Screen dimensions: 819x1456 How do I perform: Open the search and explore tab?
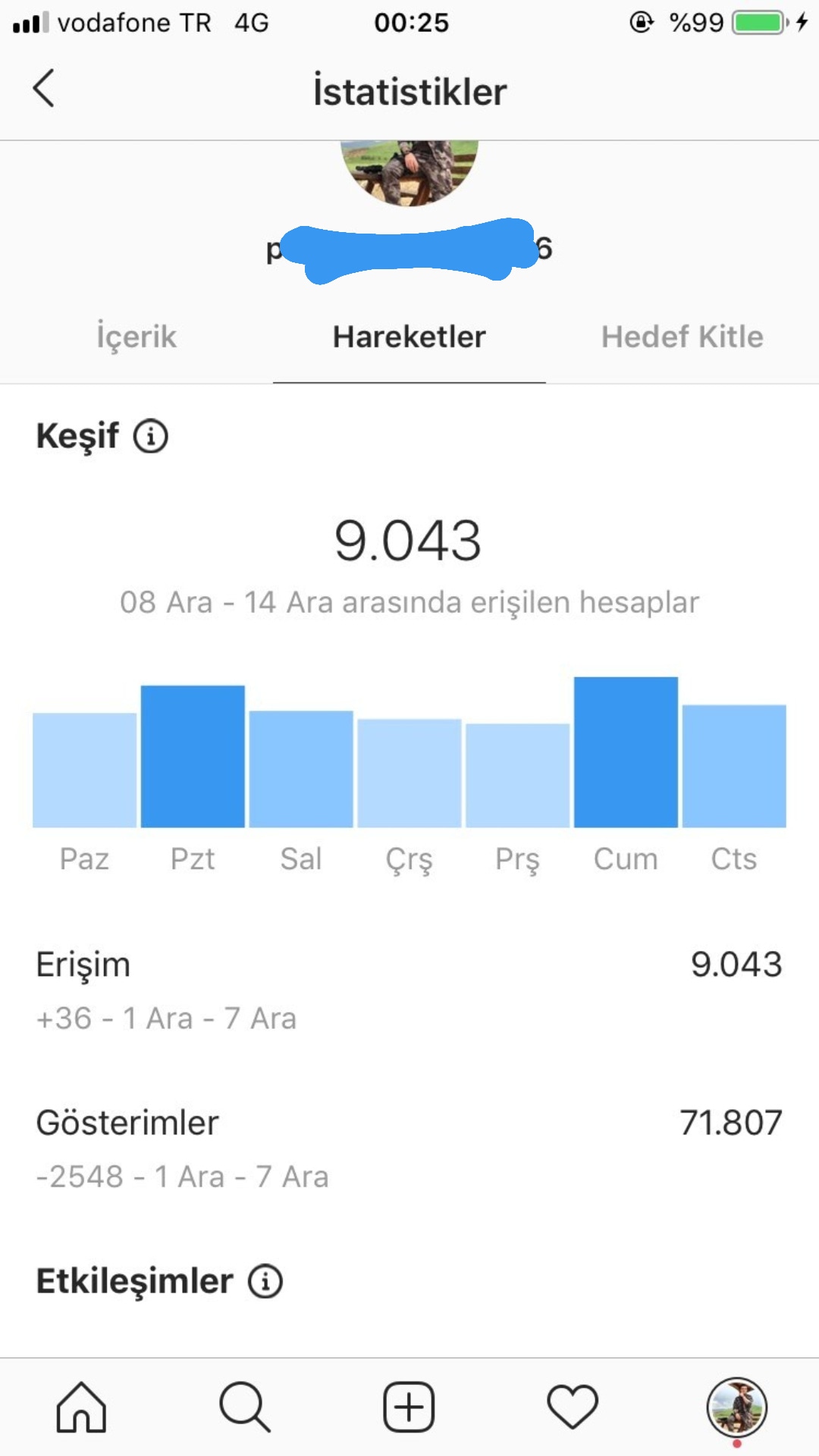coord(245,1407)
